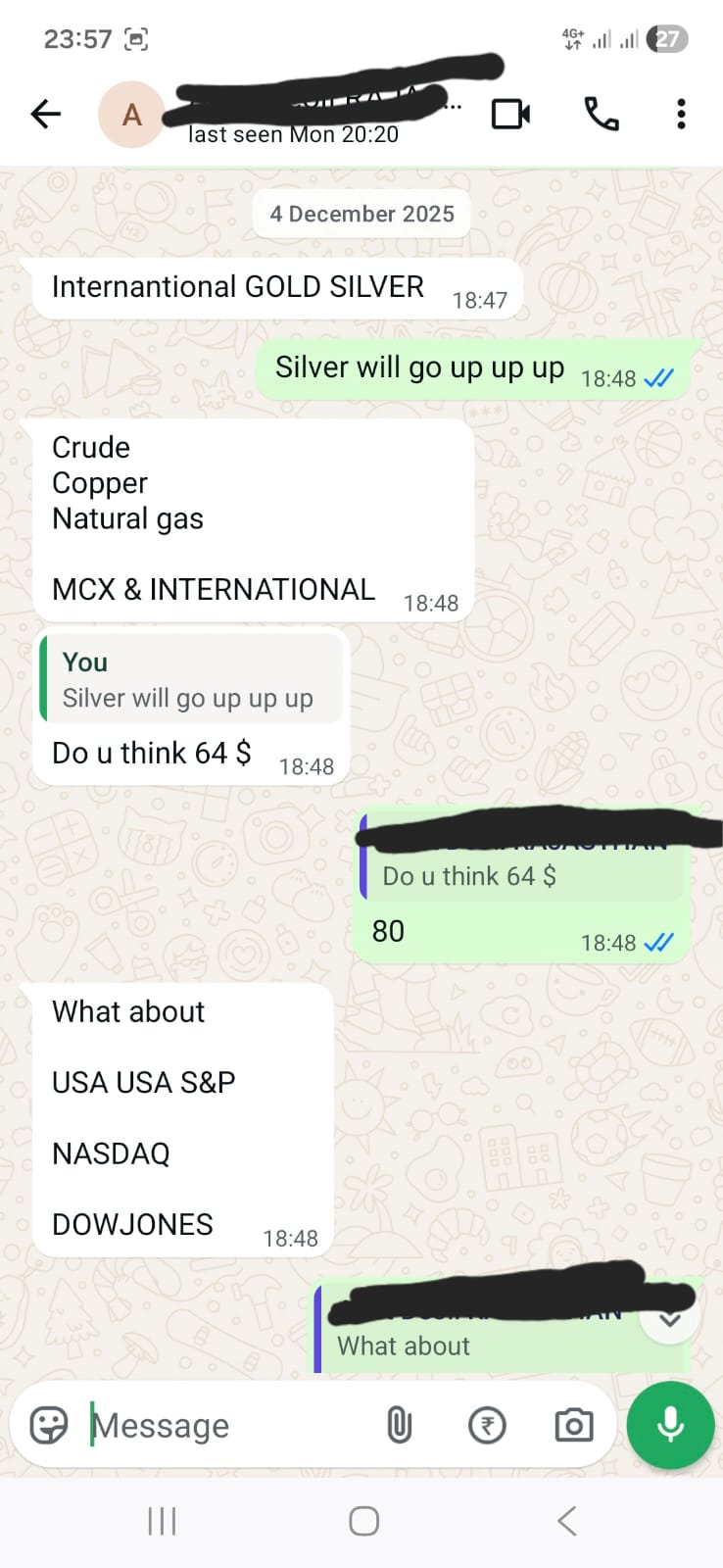Tap the system home button
Screen dimensions: 723x1568
(x=363, y=1521)
